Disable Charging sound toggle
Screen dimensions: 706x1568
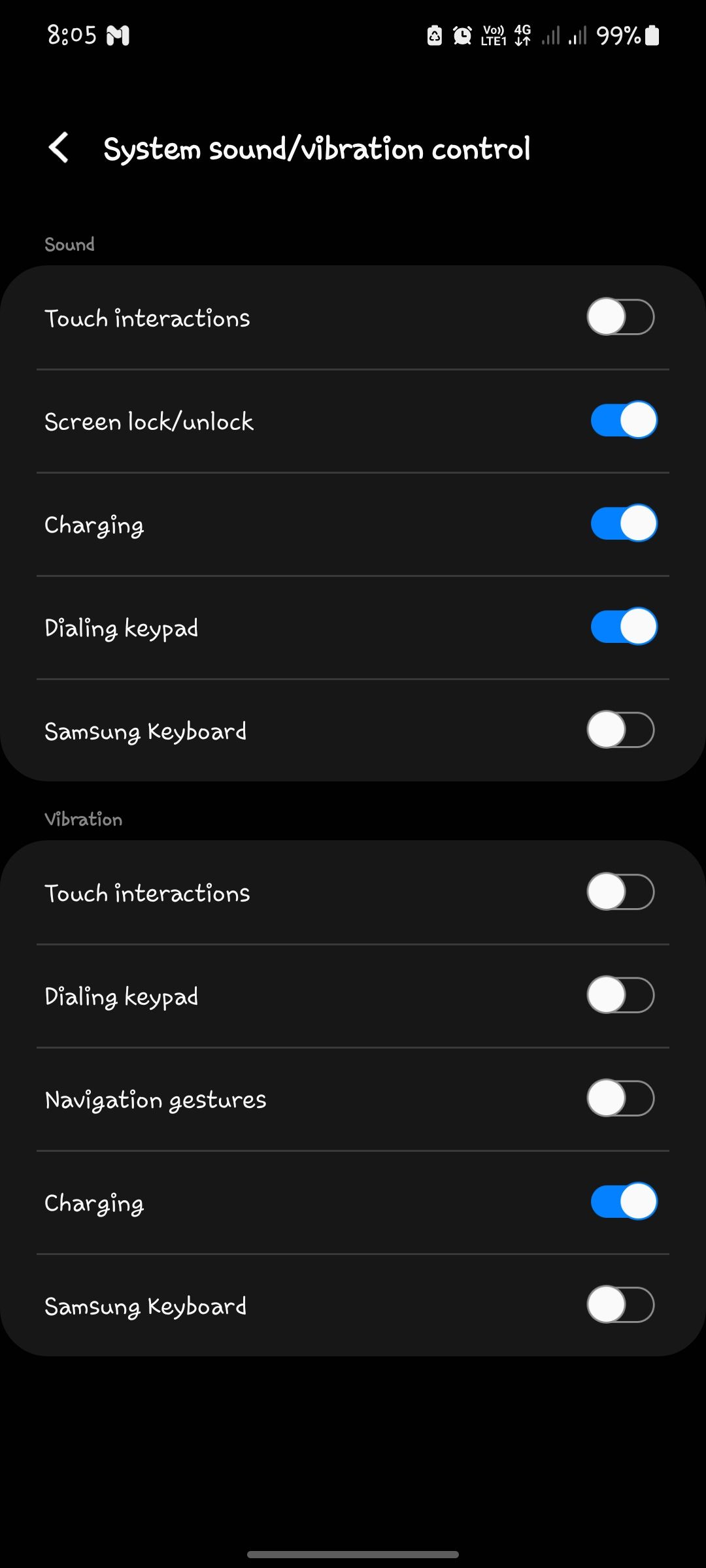624,523
